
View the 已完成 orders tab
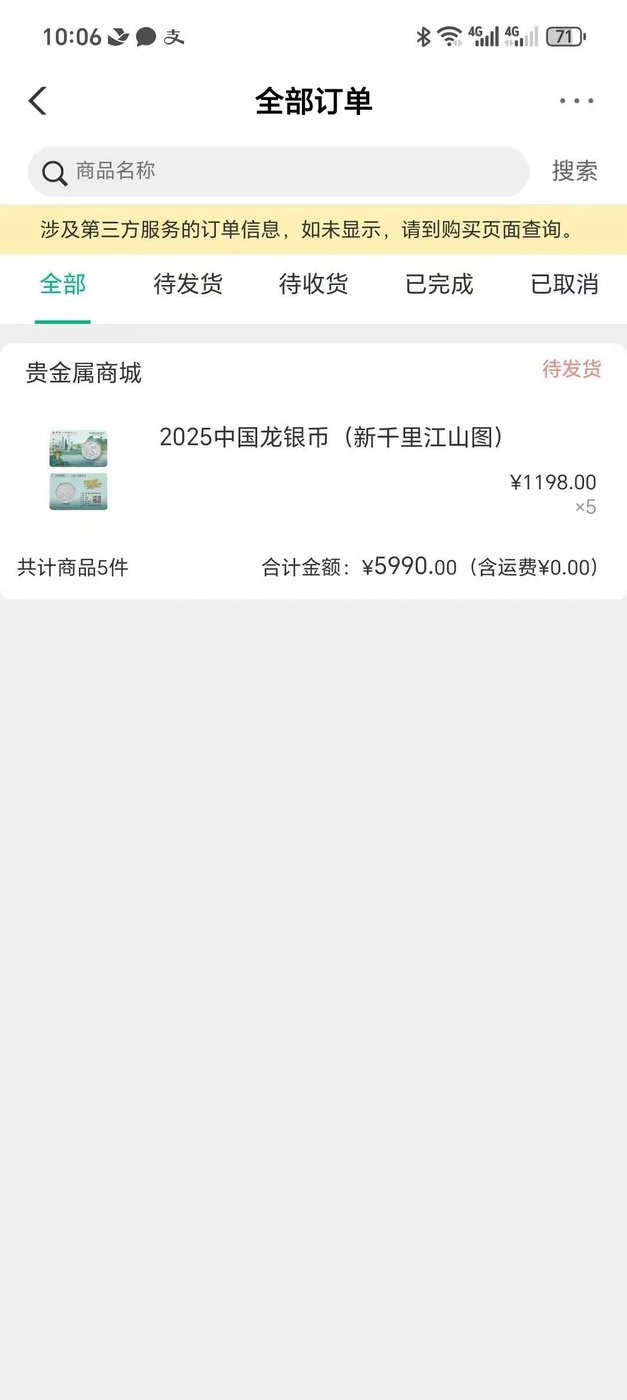(439, 285)
